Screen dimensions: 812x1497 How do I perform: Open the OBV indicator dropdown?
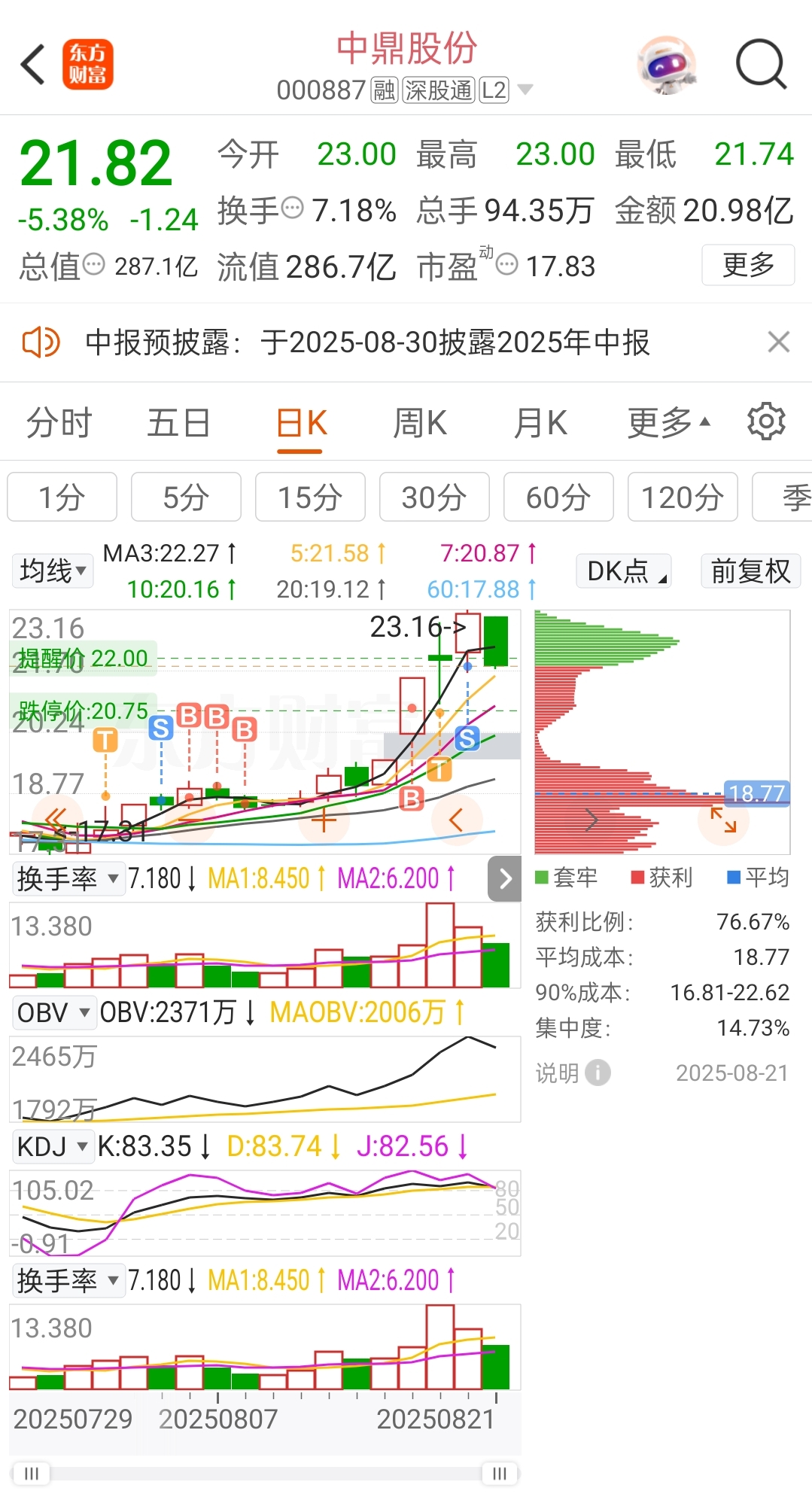coord(53,1012)
